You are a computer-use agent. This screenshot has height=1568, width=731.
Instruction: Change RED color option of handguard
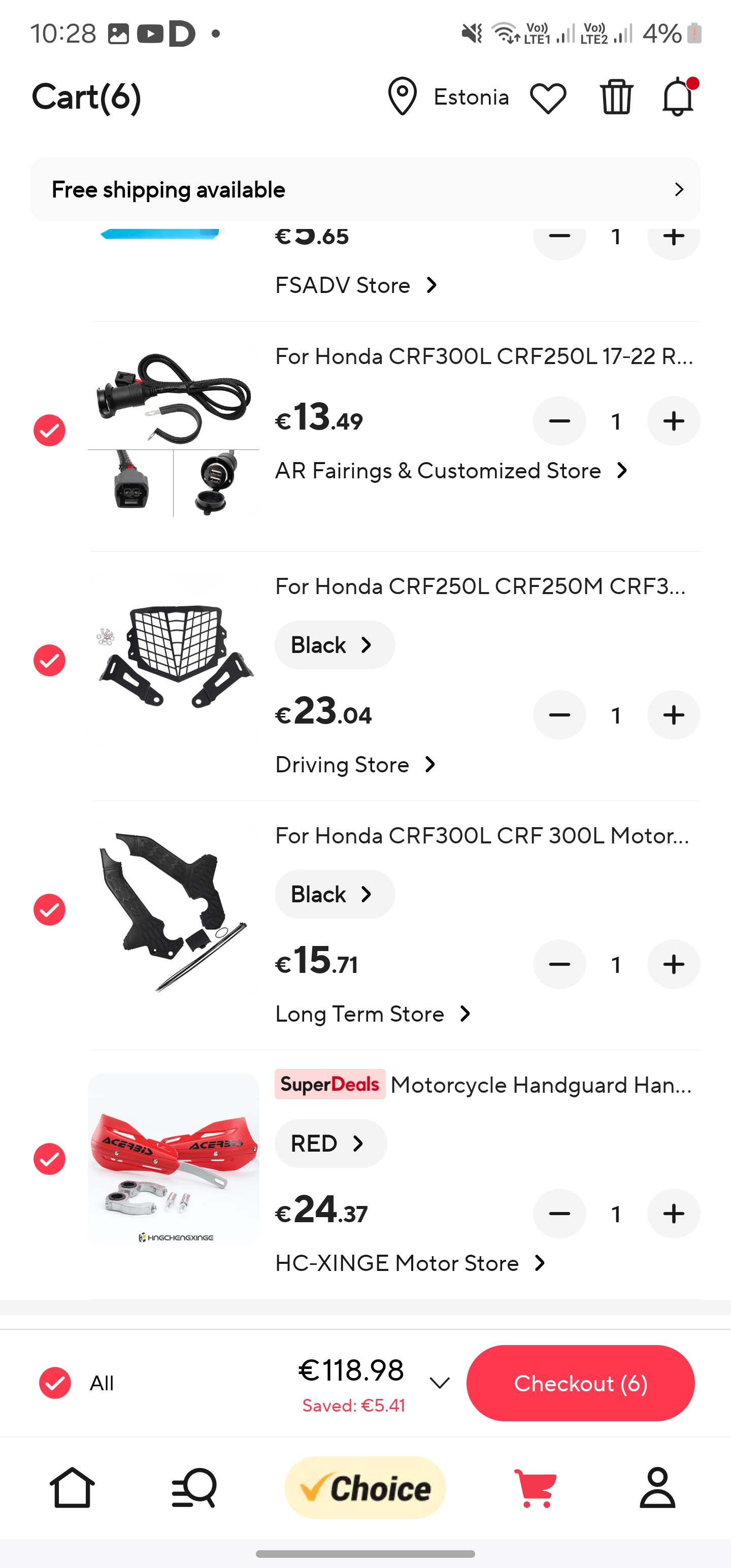click(x=330, y=1144)
